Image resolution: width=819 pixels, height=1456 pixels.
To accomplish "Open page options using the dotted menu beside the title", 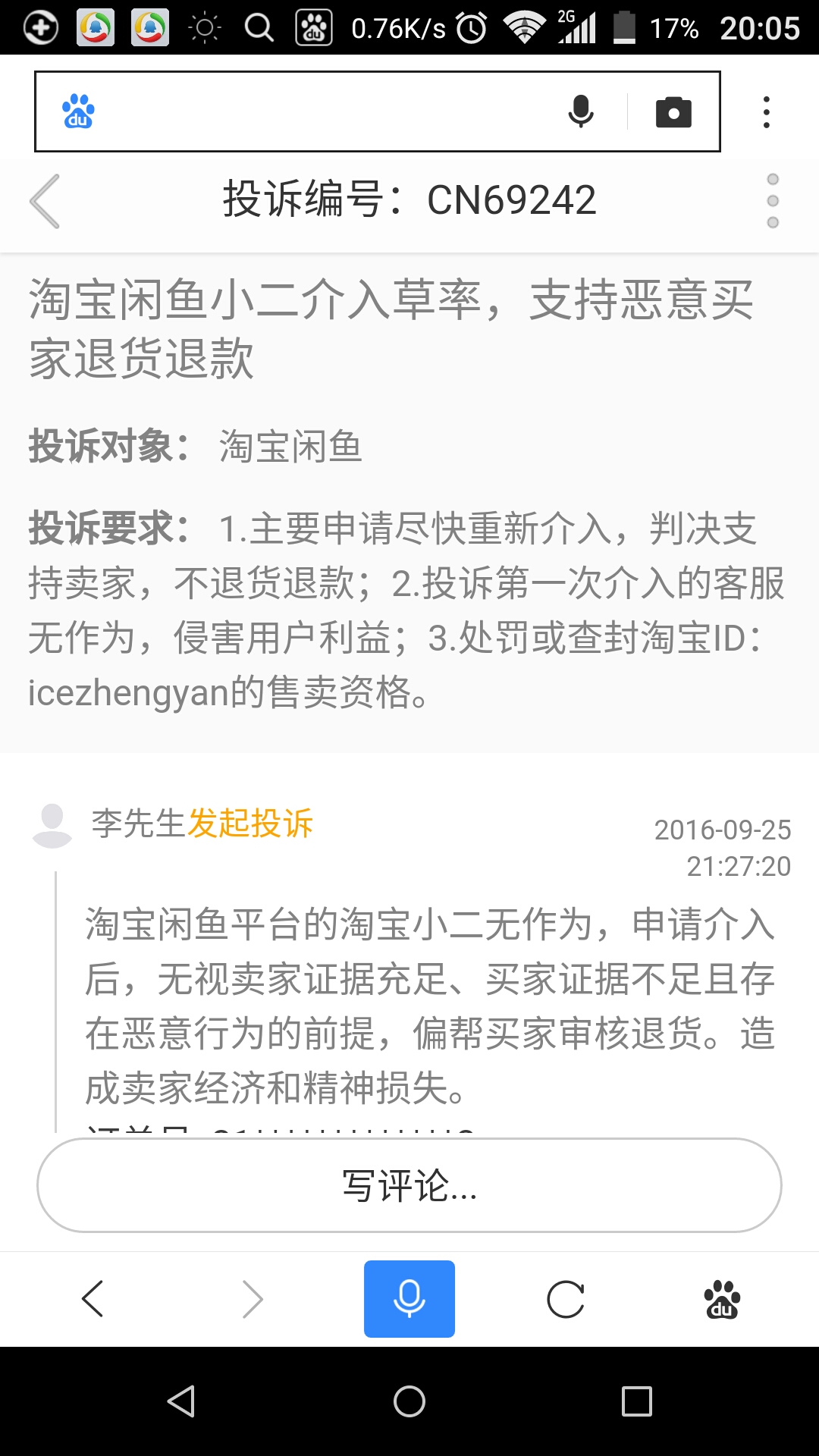I will click(773, 201).
